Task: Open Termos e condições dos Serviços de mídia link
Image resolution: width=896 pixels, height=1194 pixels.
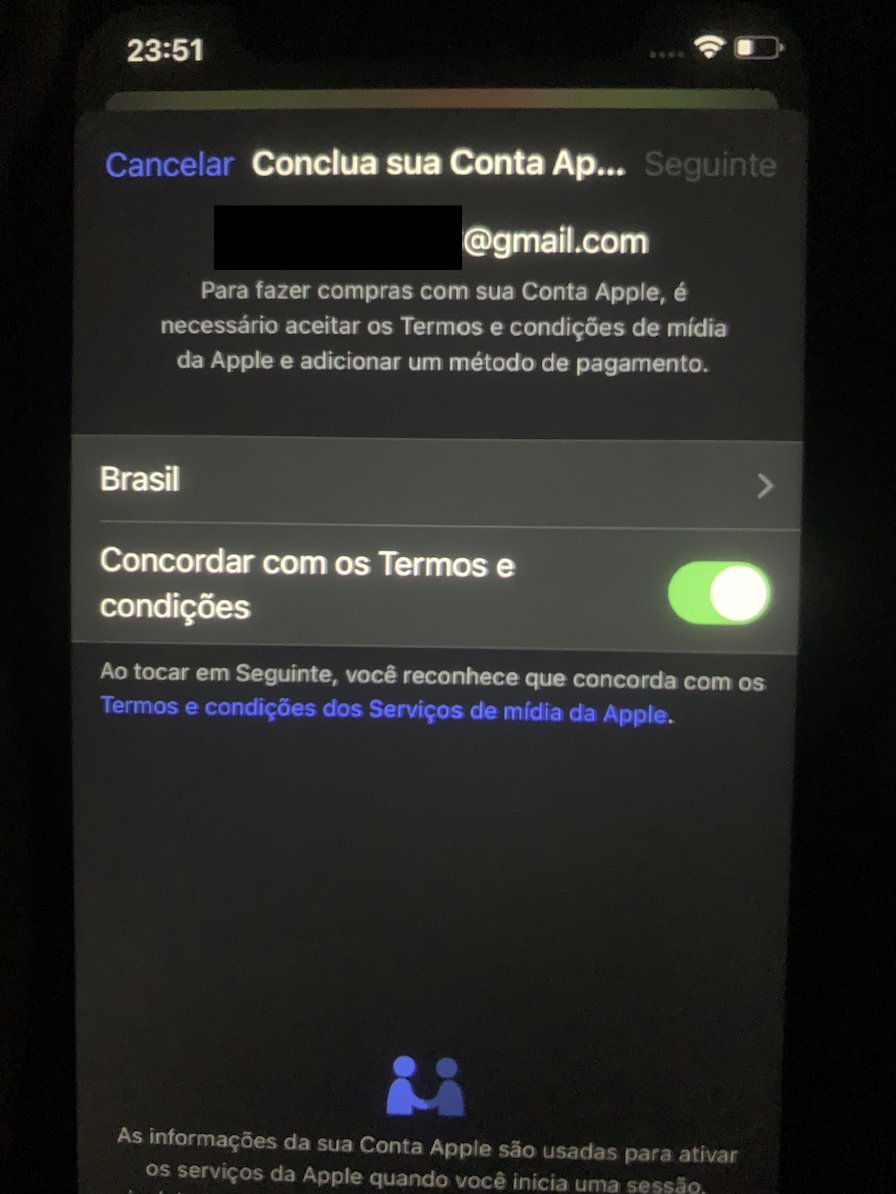Action: (x=384, y=712)
